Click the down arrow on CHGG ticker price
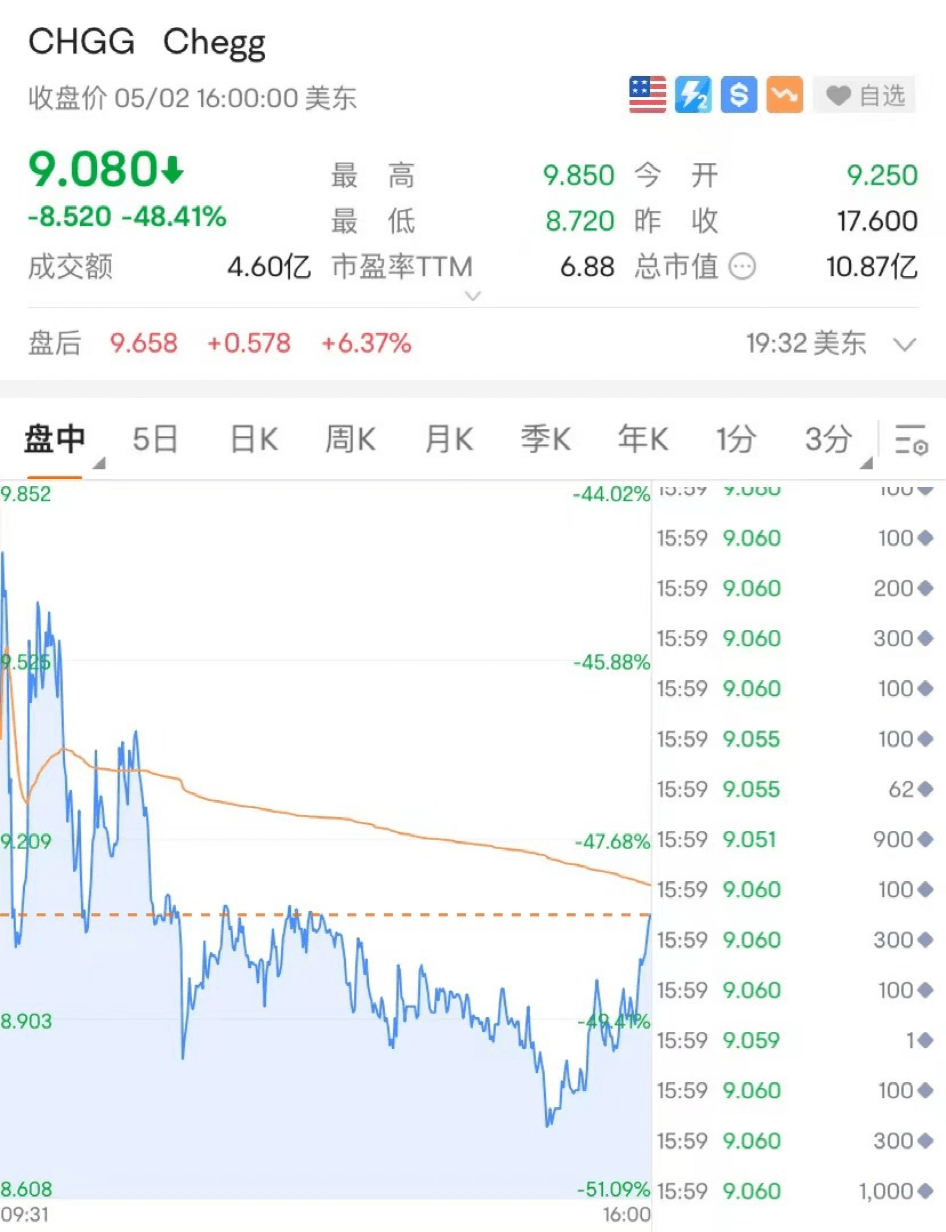This screenshot has width=946, height=1232. pyautogui.click(x=170, y=168)
